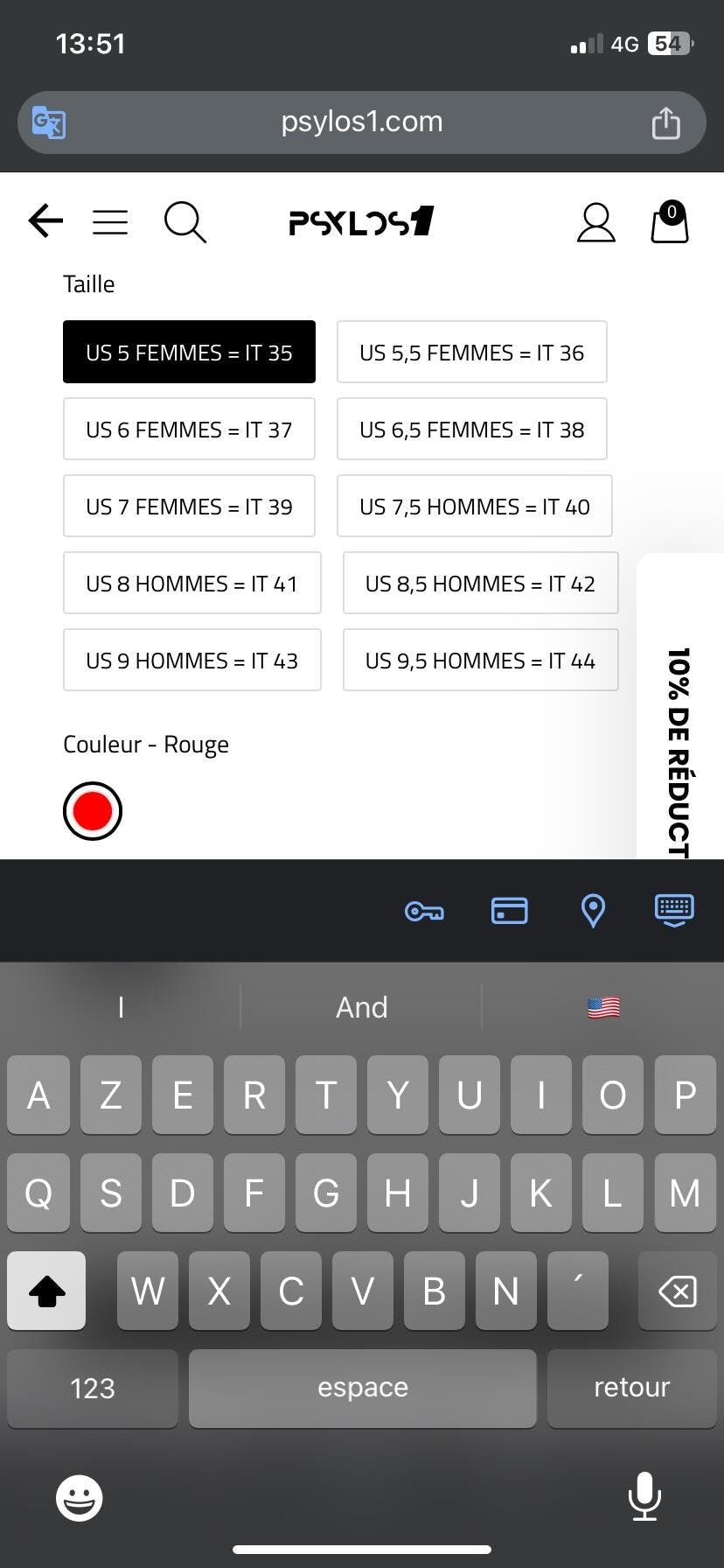Select the red color swatch
Viewport: 724px width, 1568px height.
[x=93, y=811]
